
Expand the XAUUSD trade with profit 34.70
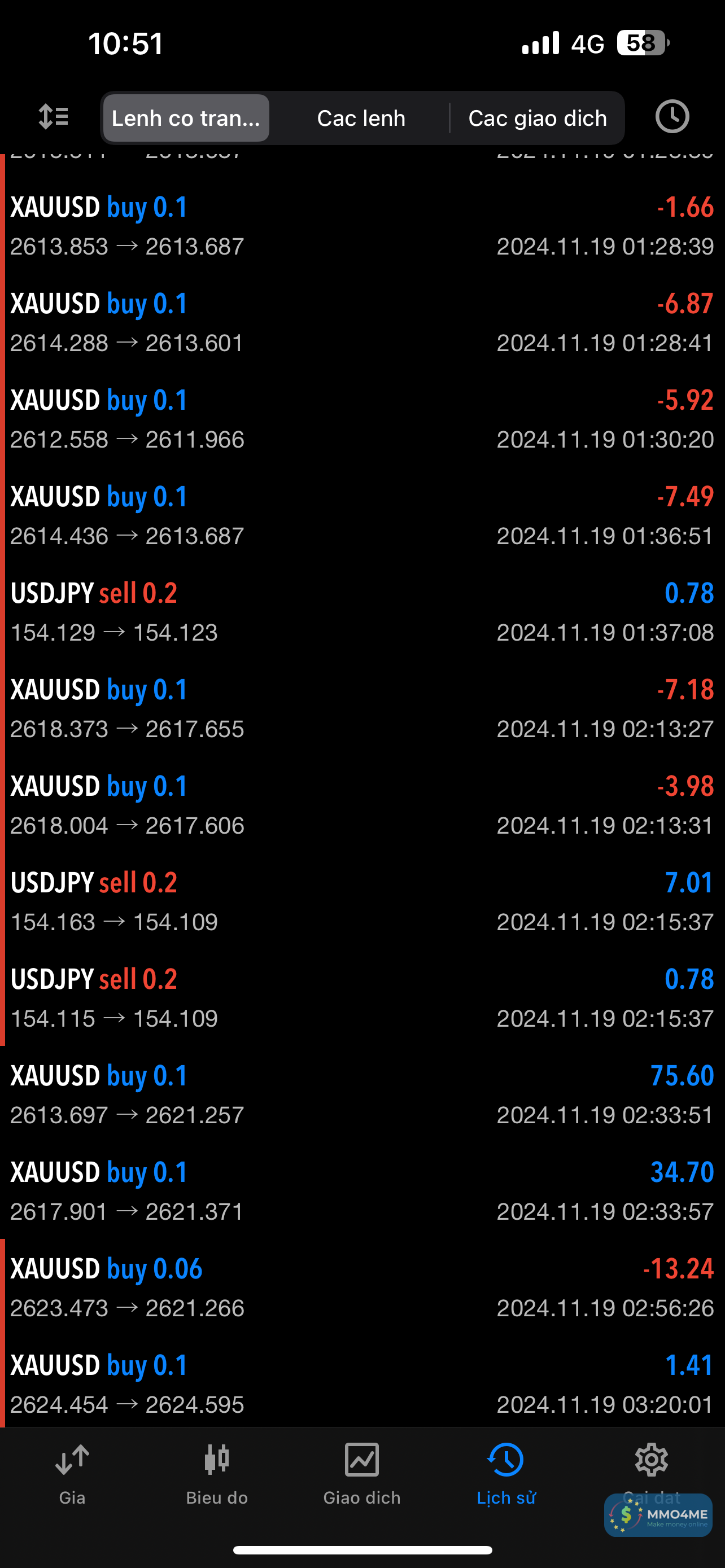(x=362, y=1190)
